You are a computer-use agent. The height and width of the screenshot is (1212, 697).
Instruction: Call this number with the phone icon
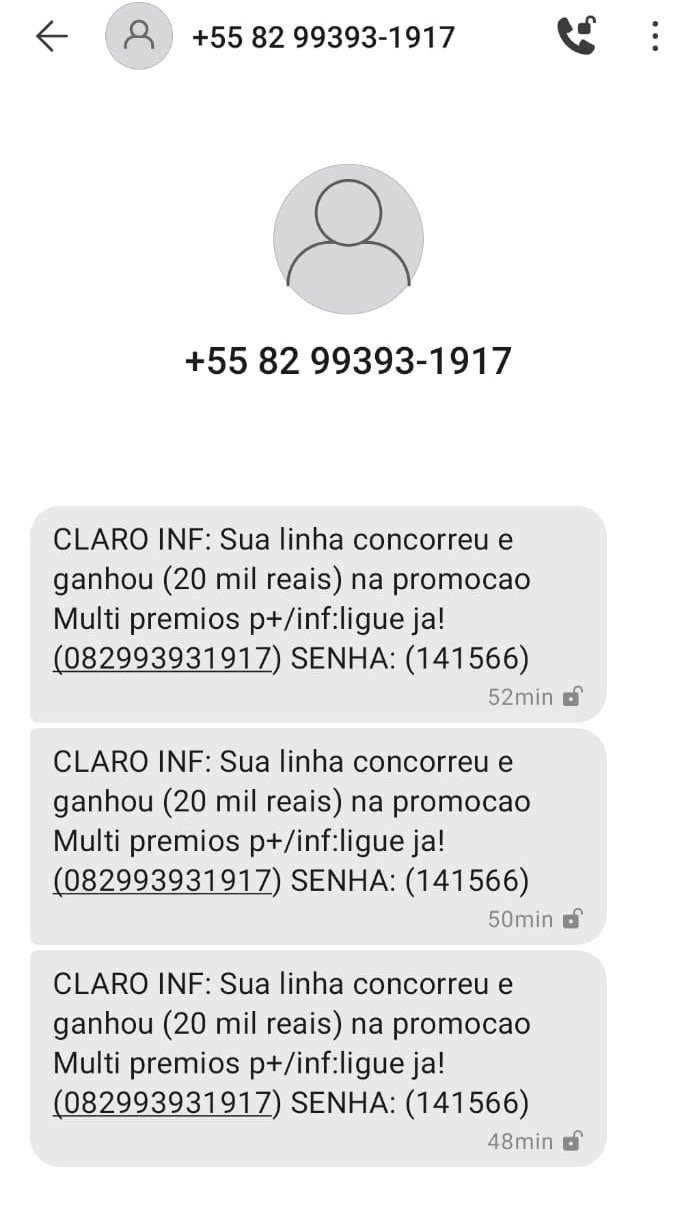click(576, 37)
